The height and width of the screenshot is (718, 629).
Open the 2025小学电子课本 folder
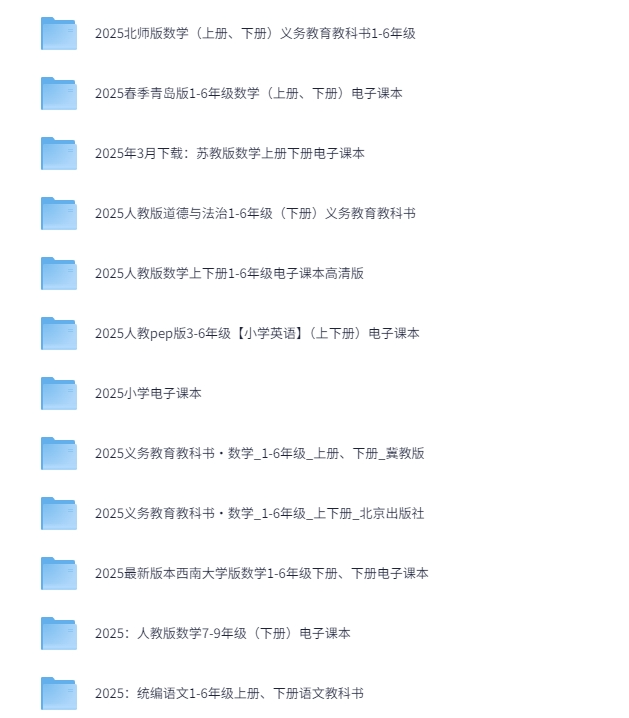click(x=148, y=393)
